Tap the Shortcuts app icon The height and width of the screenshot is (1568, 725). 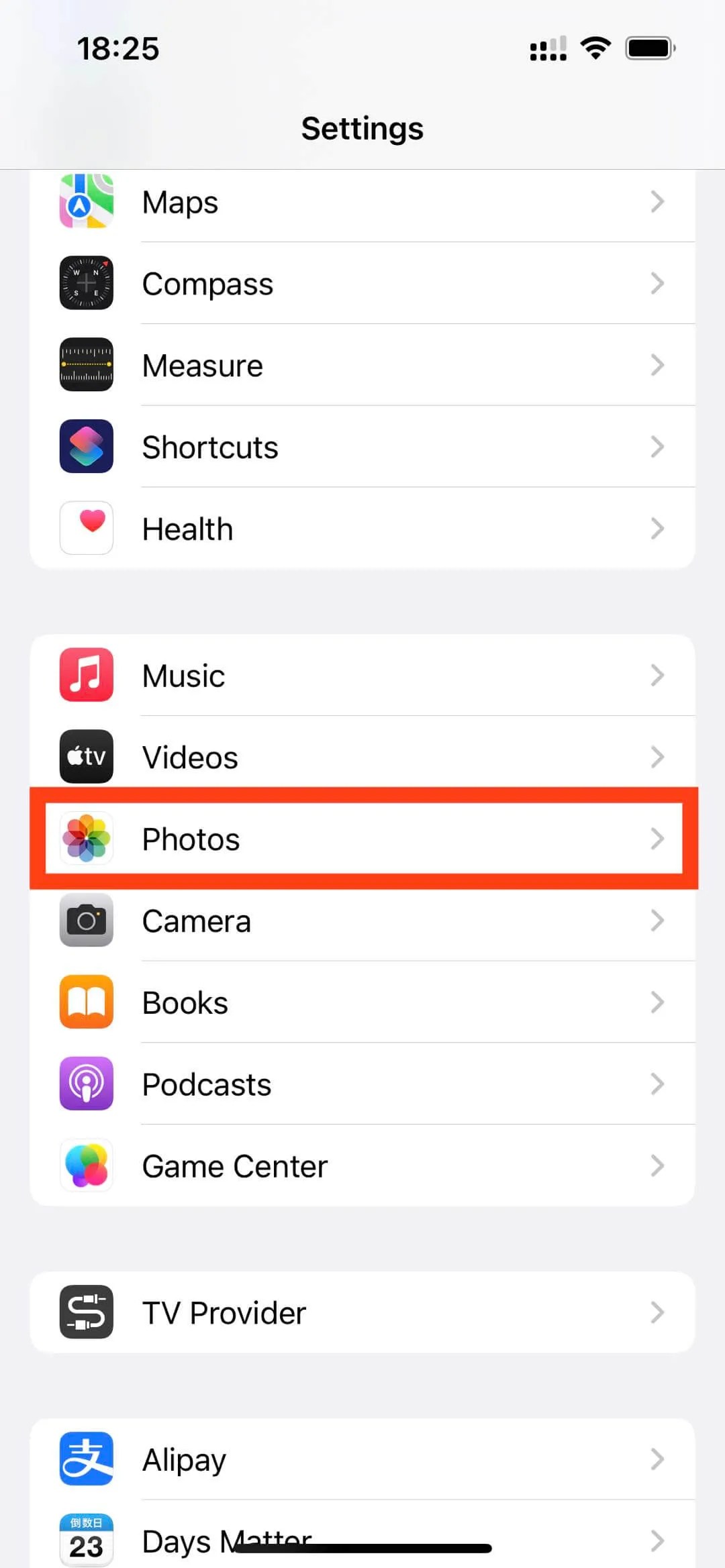tap(86, 446)
